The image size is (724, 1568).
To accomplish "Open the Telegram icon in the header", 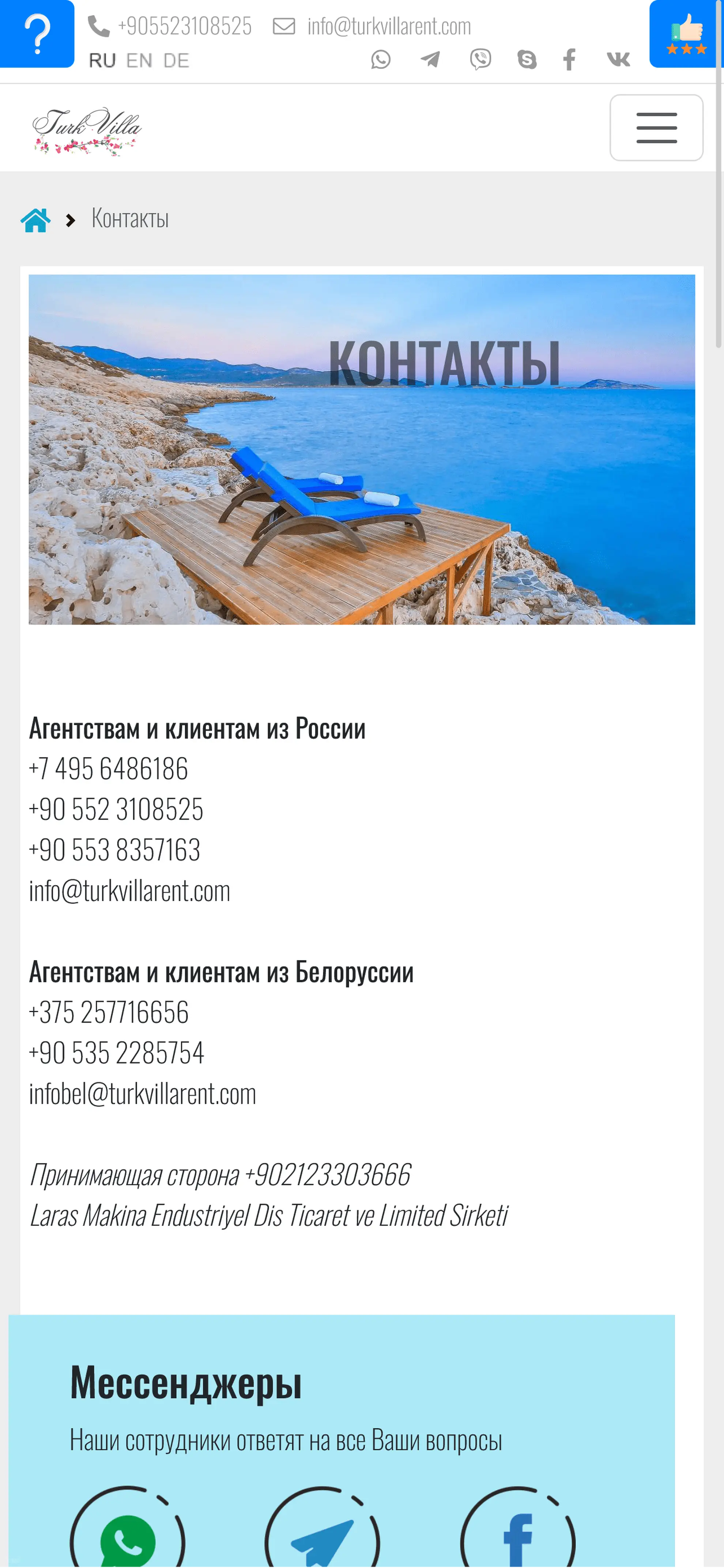I will [430, 60].
